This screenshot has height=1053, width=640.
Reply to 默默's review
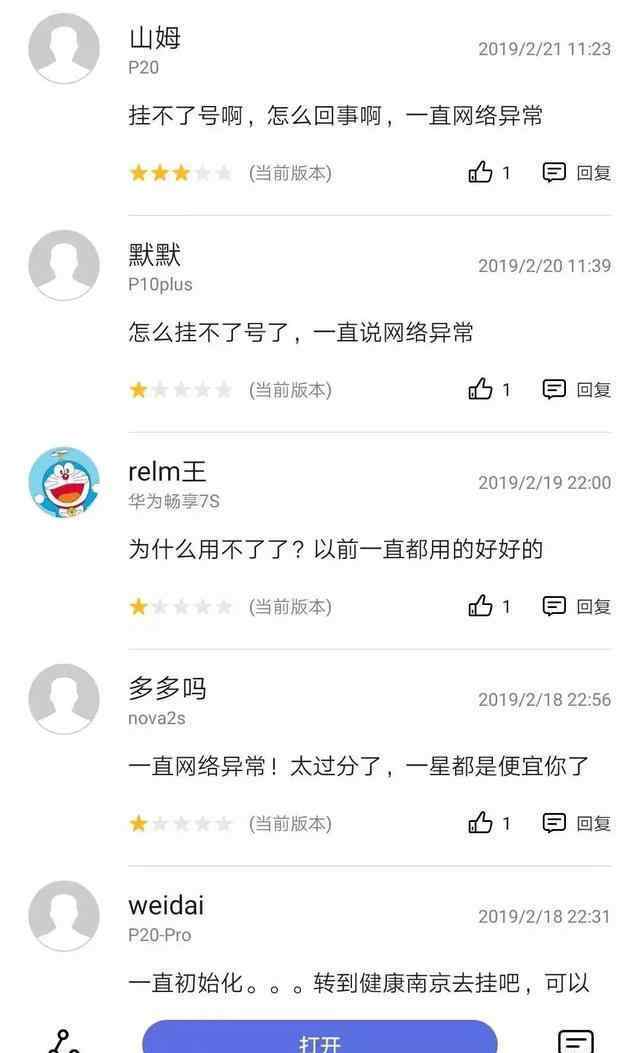click(x=576, y=390)
